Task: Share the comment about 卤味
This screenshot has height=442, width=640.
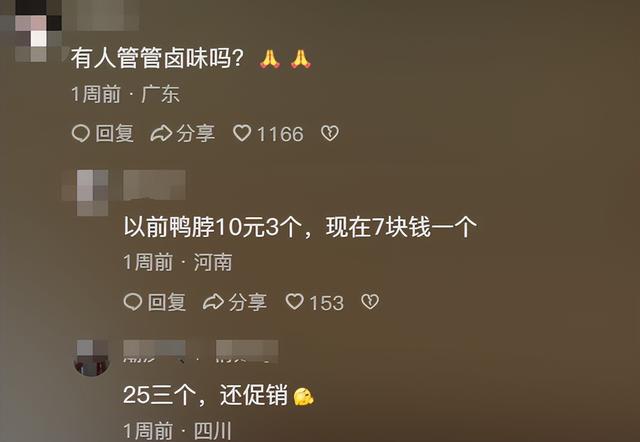Action: click(x=183, y=133)
